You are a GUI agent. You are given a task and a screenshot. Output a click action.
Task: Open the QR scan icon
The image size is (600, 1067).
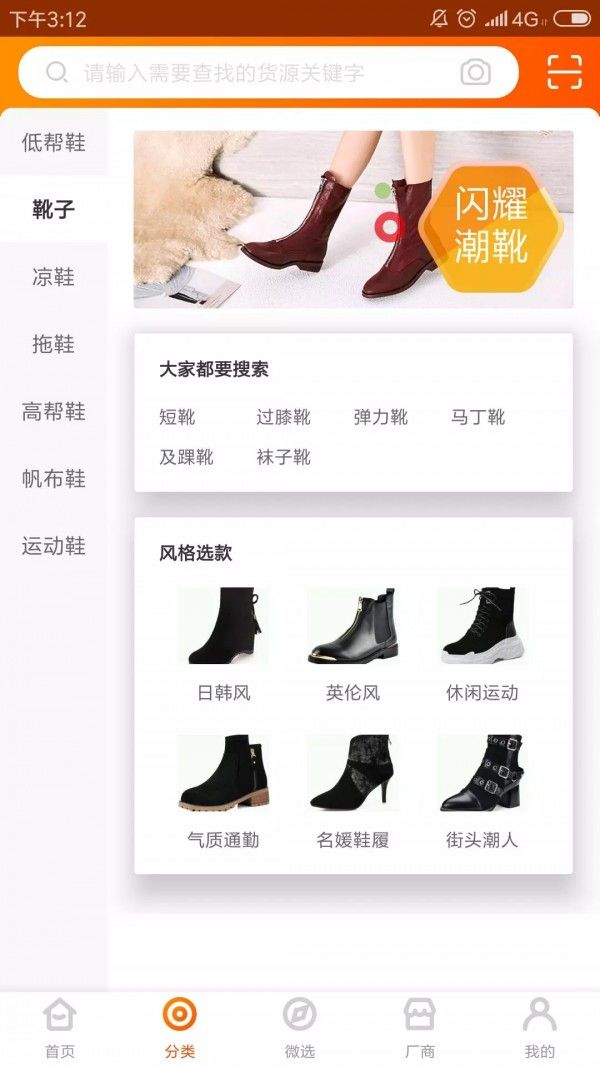click(564, 72)
